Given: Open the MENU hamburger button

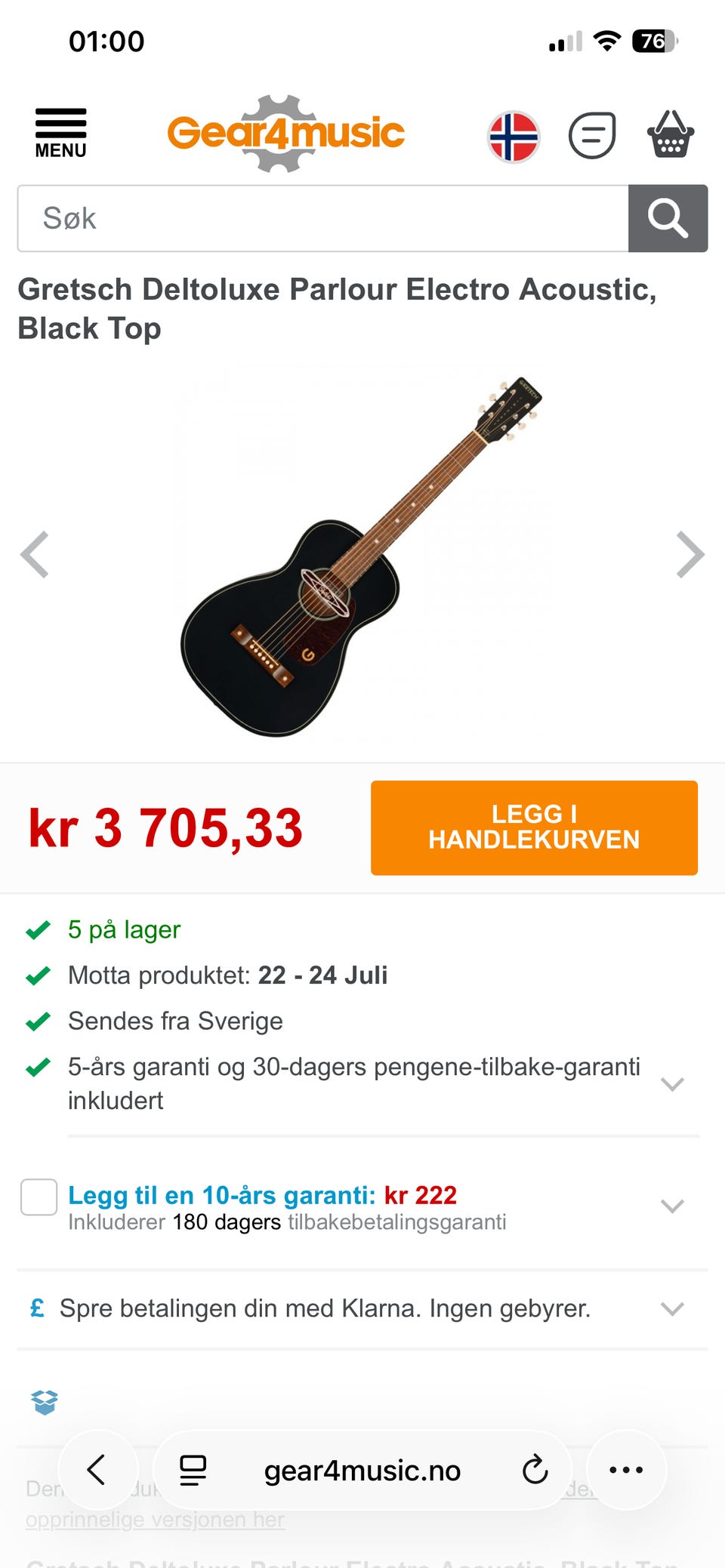Looking at the screenshot, I should [60, 133].
